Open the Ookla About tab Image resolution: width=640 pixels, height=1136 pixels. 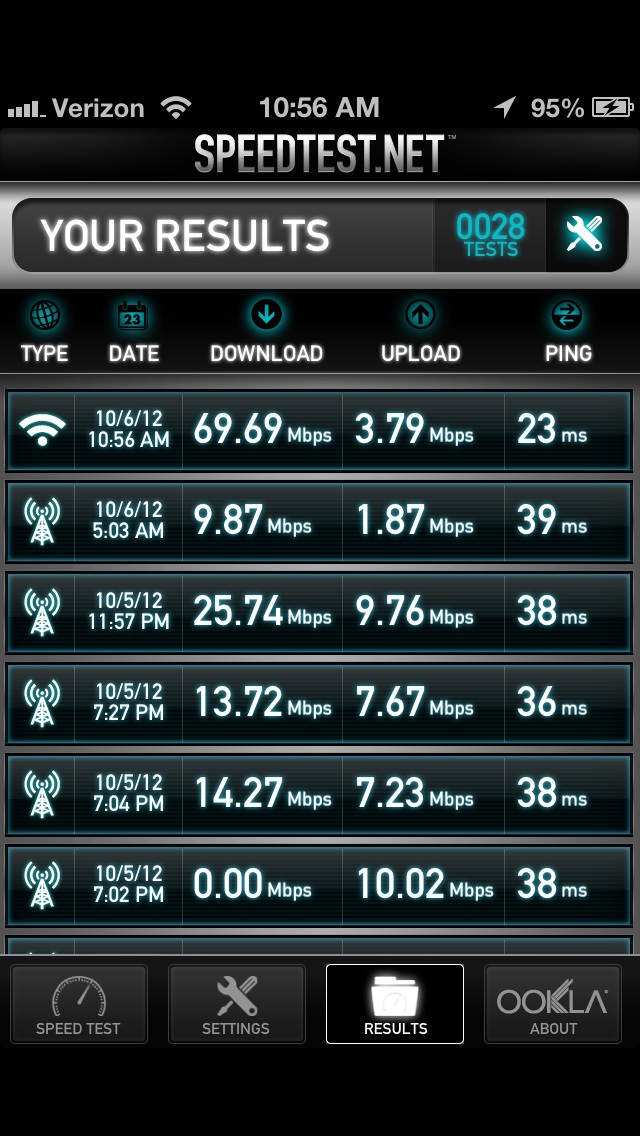coord(553,1003)
